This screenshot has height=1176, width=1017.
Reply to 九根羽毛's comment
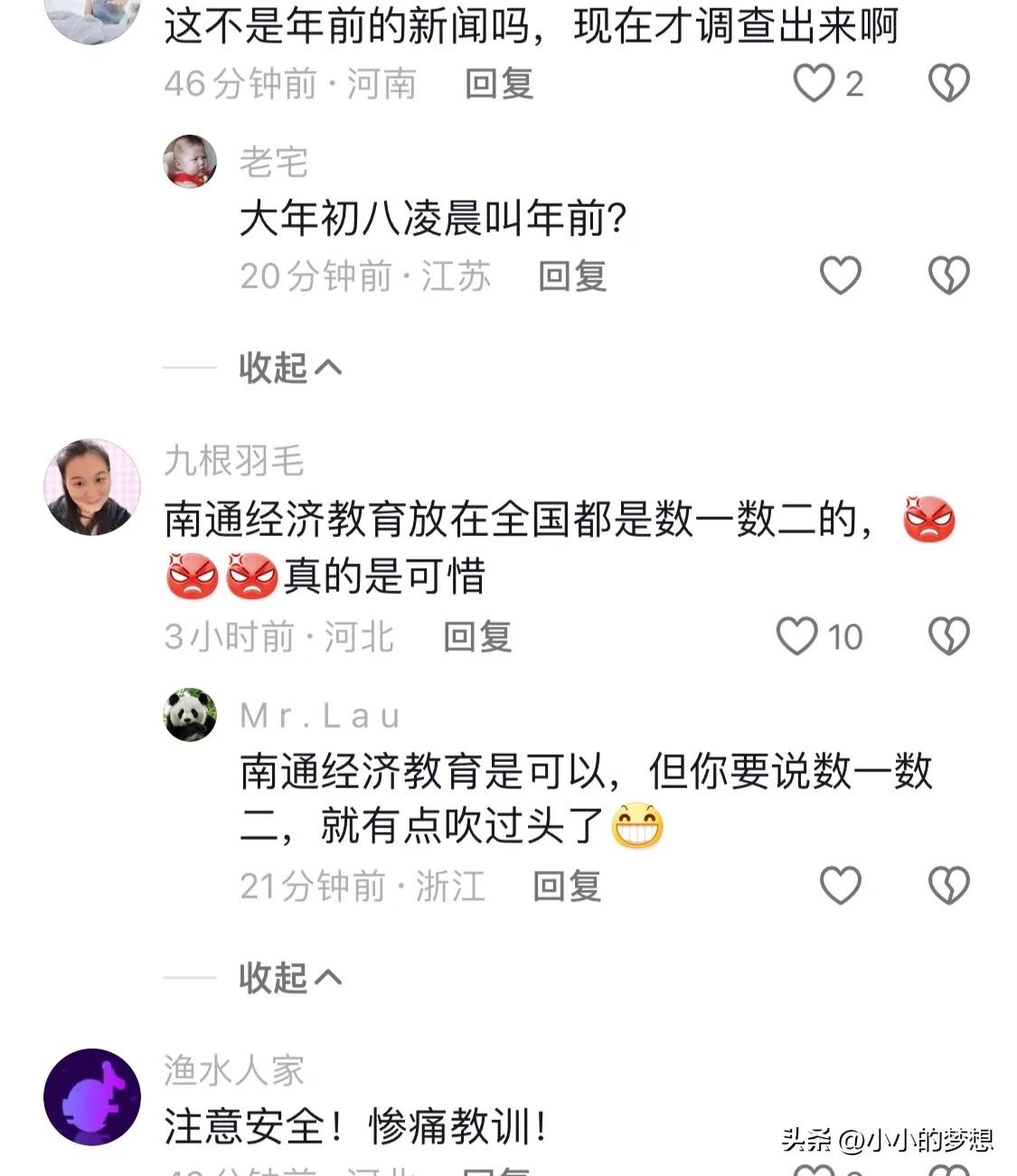476,637
